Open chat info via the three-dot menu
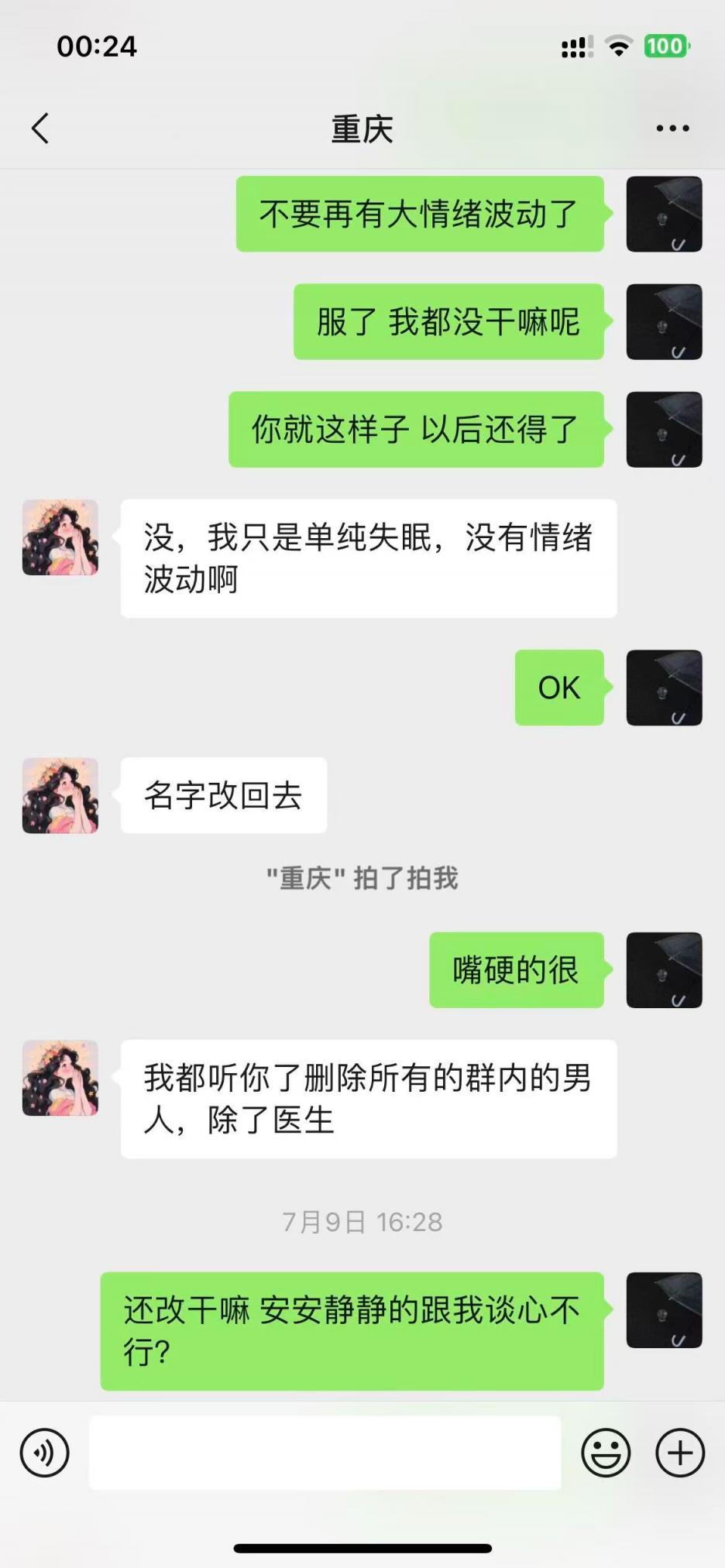725x1568 pixels. coord(672,129)
